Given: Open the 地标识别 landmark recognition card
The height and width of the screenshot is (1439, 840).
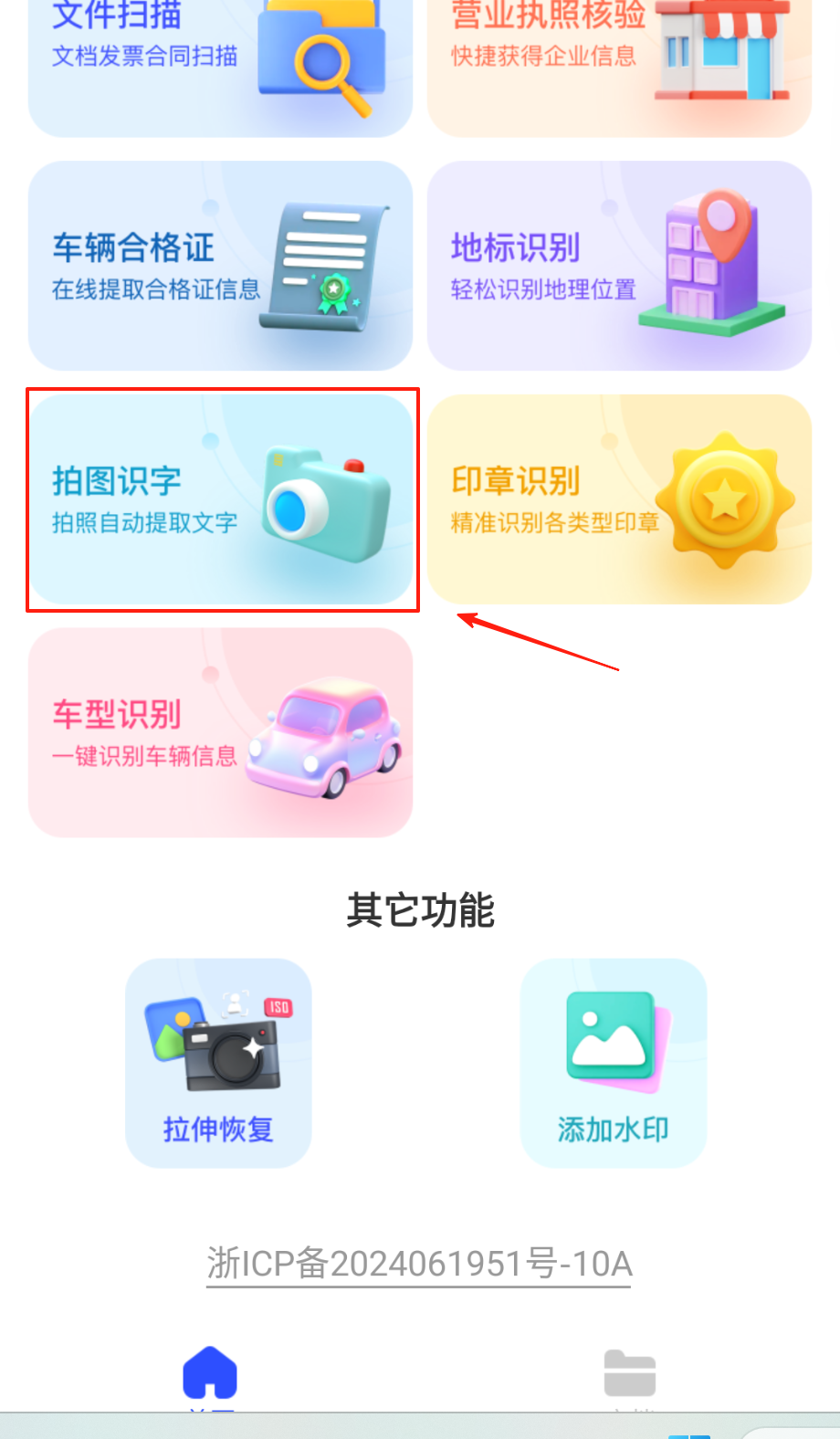Looking at the screenshot, I should (619, 266).
